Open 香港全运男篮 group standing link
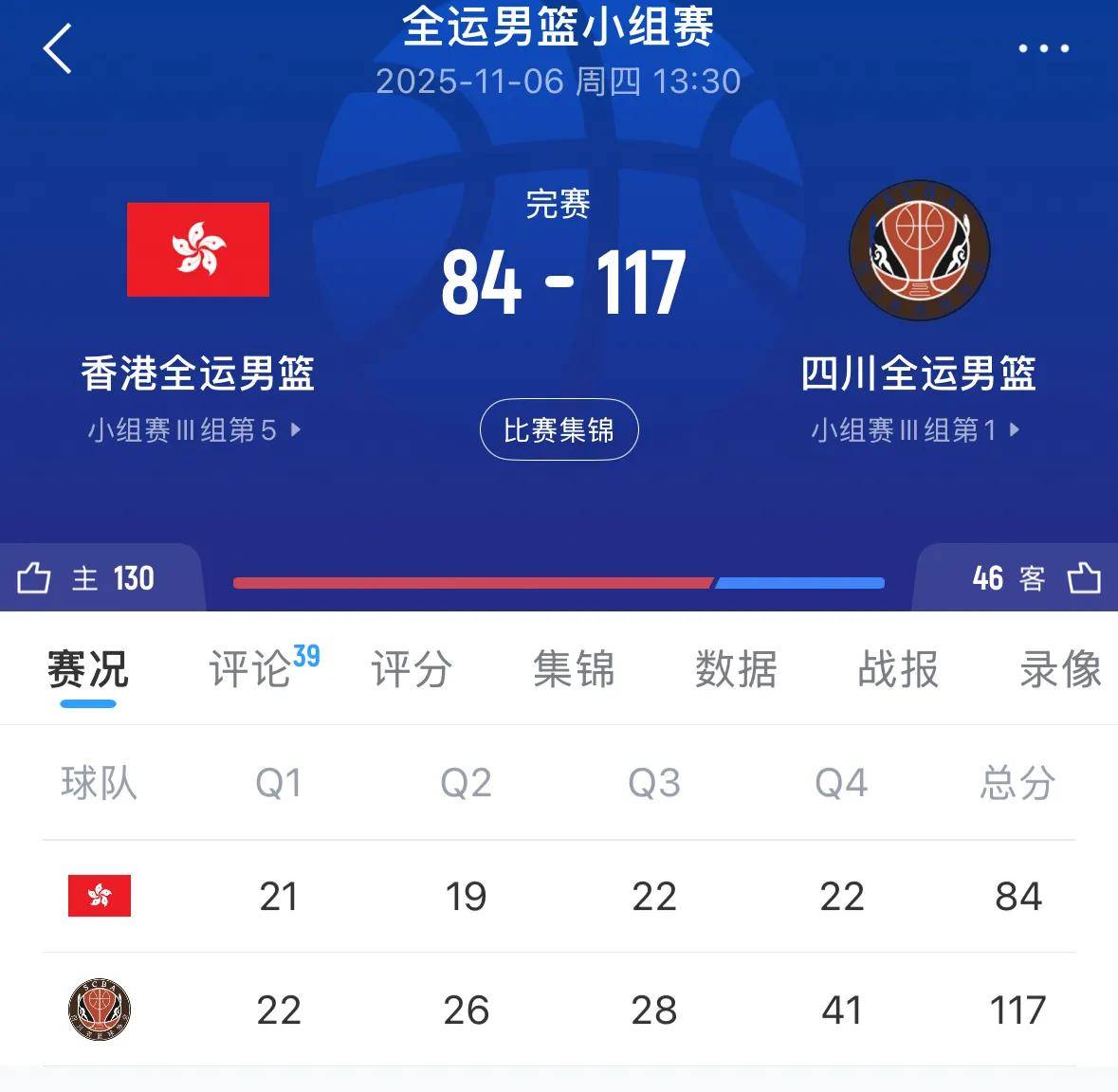Viewport: 1118px width, 1092px height. (194, 430)
